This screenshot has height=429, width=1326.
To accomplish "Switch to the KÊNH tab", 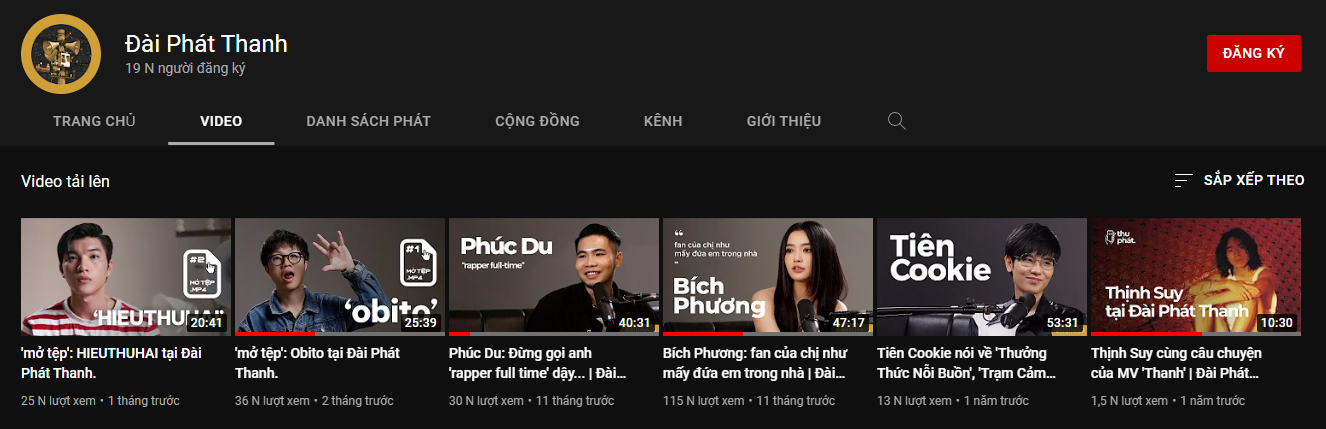I will [663, 121].
